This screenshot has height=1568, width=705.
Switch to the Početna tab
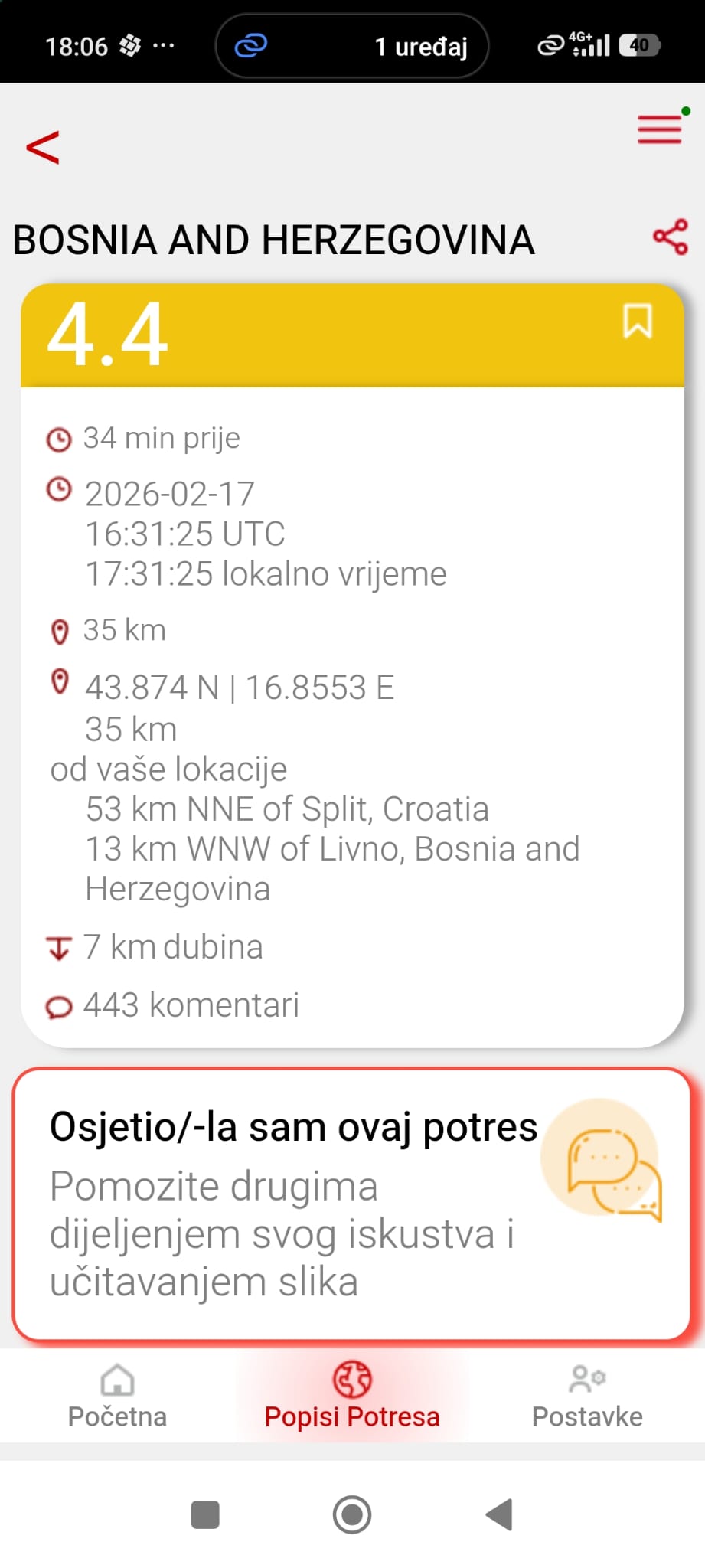[x=117, y=1396]
